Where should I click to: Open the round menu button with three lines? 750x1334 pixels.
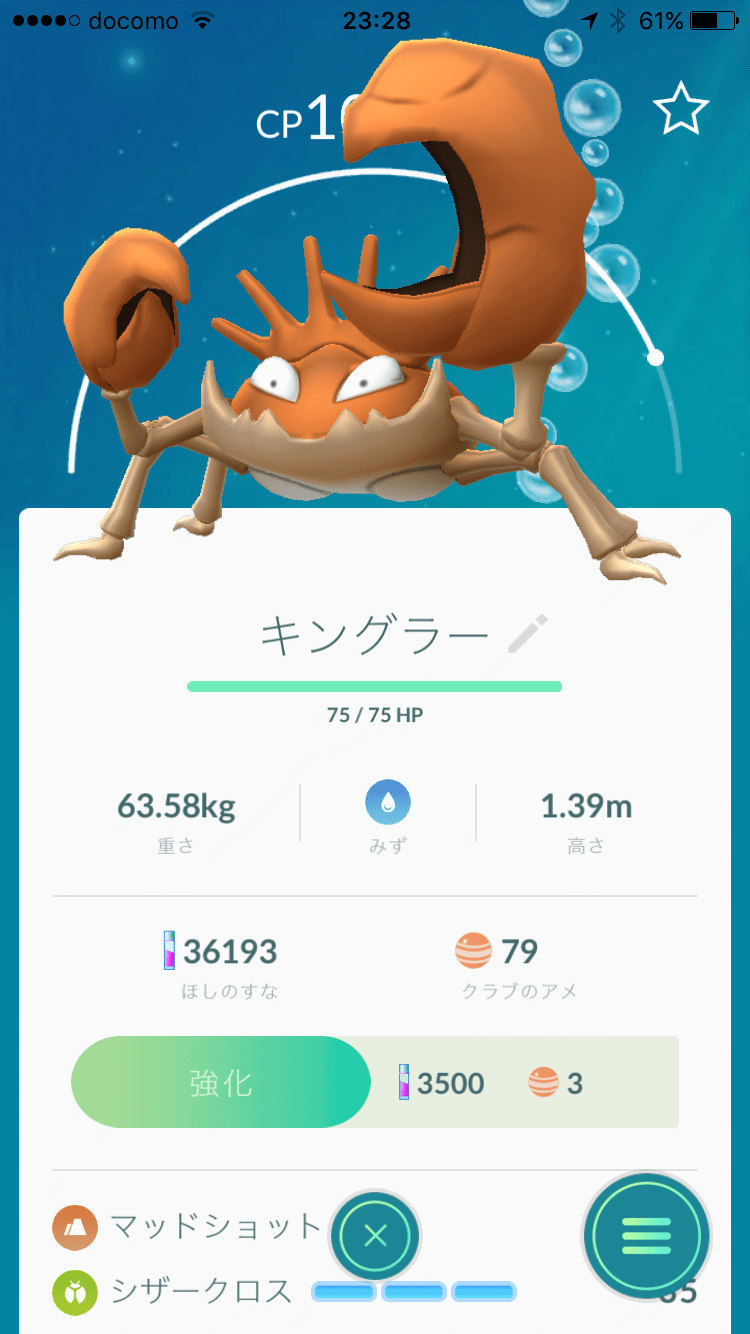click(646, 1237)
